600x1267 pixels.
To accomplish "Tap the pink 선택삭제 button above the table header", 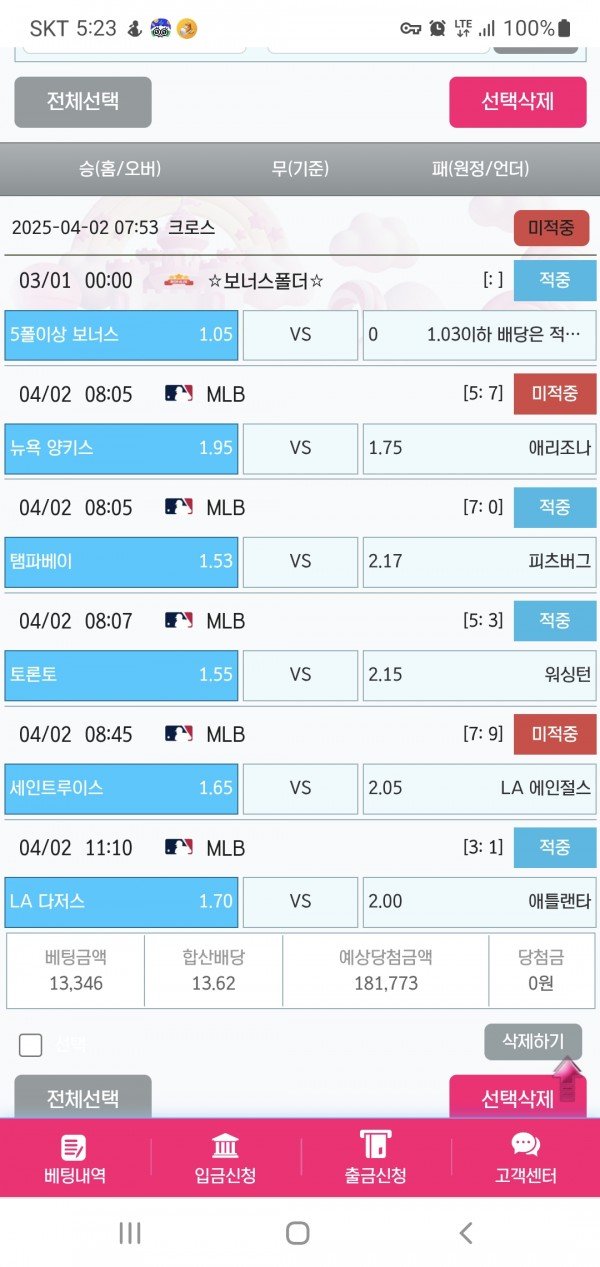I will tap(517, 102).
